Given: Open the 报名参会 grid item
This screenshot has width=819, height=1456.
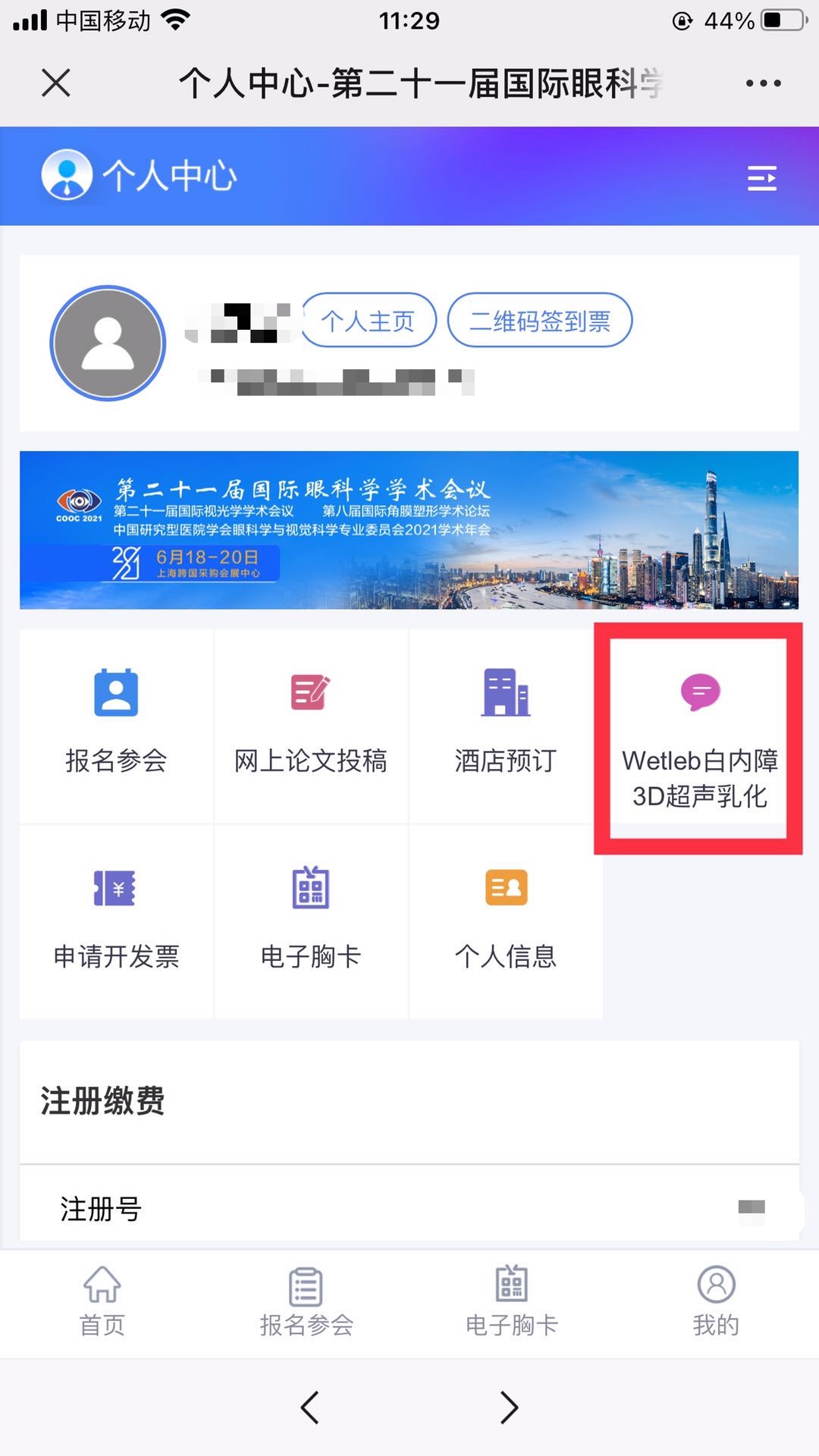Looking at the screenshot, I should [x=116, y=724].
